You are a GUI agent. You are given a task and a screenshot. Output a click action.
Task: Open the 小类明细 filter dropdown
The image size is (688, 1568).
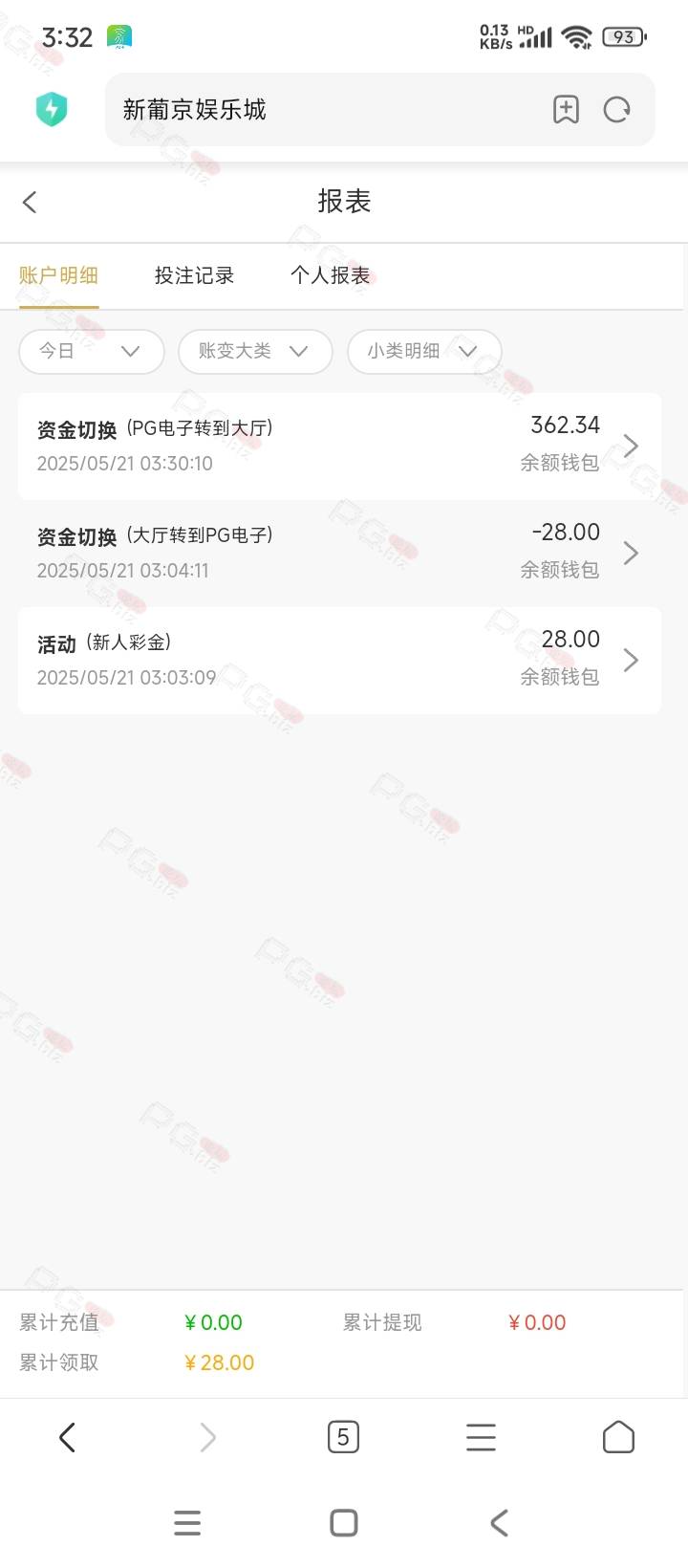423,351
